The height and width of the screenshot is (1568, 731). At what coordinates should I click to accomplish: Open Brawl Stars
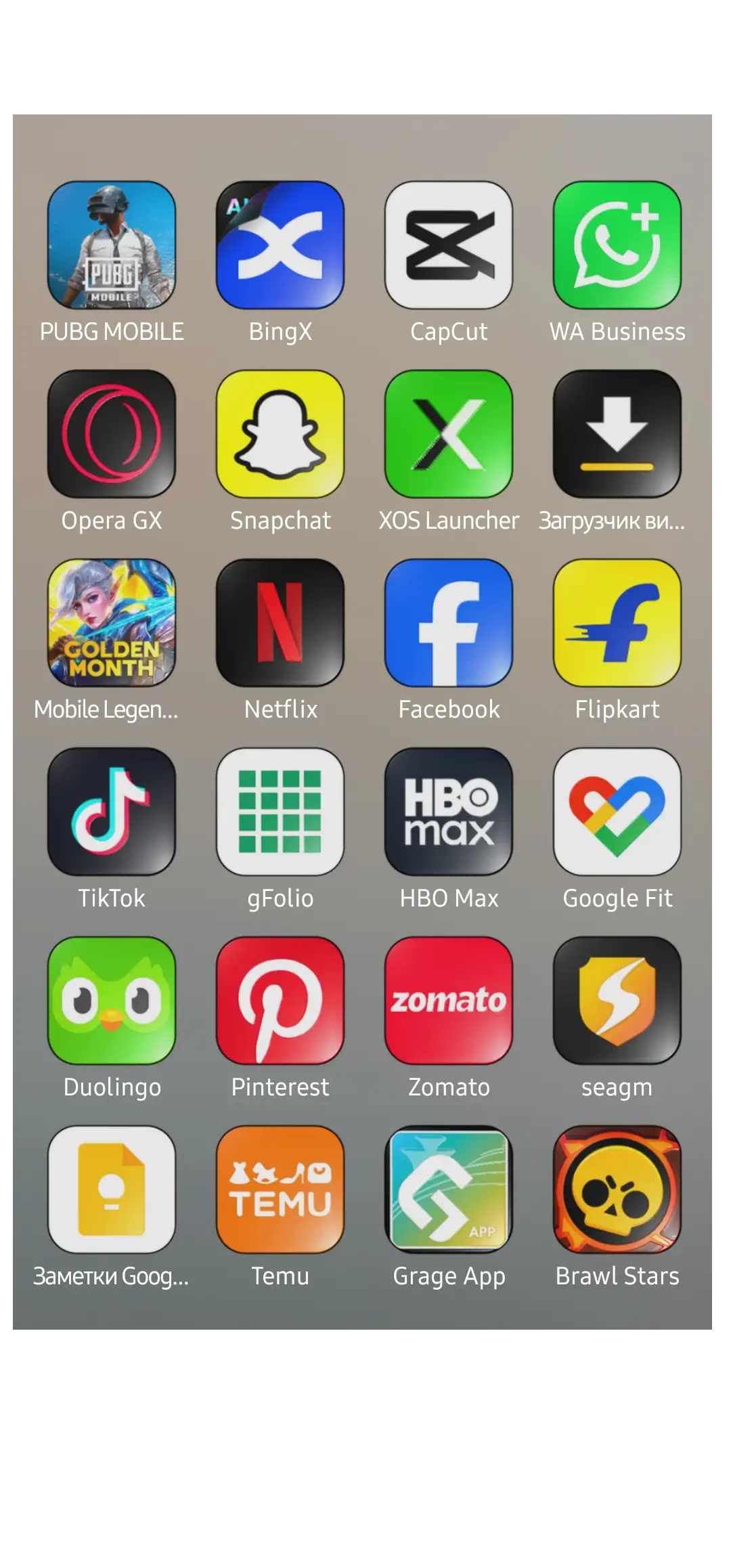pyautogui.click(x=617, y=1190)
